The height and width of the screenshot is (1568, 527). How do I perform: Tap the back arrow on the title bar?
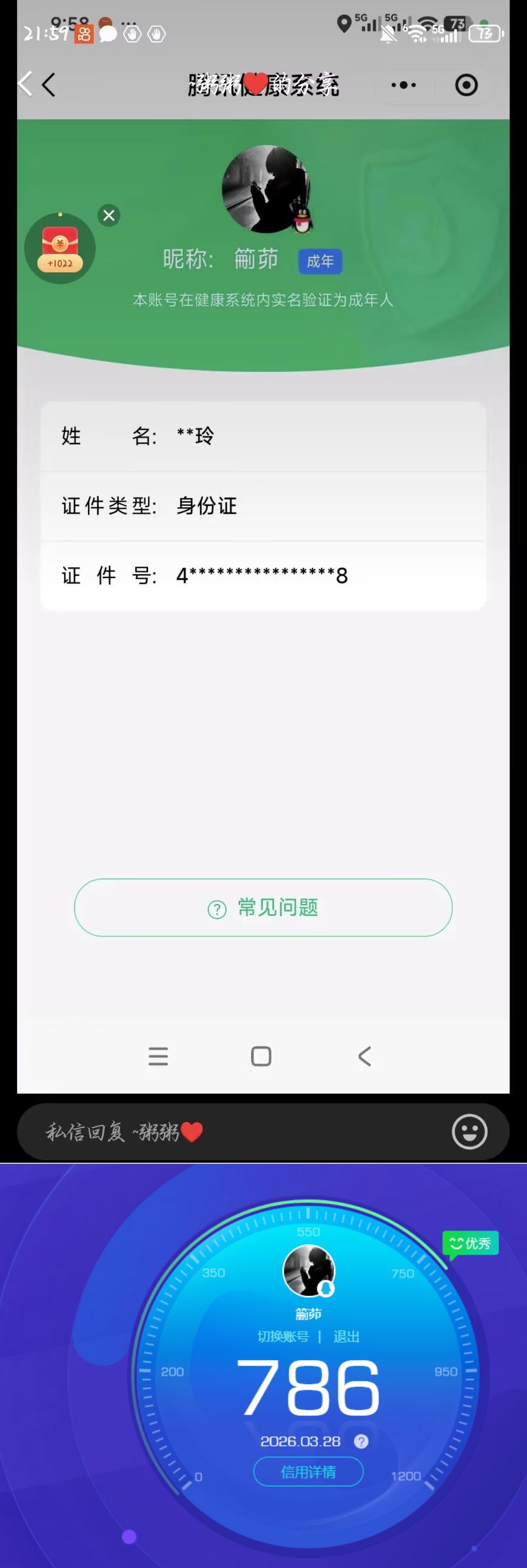(49, 85)
